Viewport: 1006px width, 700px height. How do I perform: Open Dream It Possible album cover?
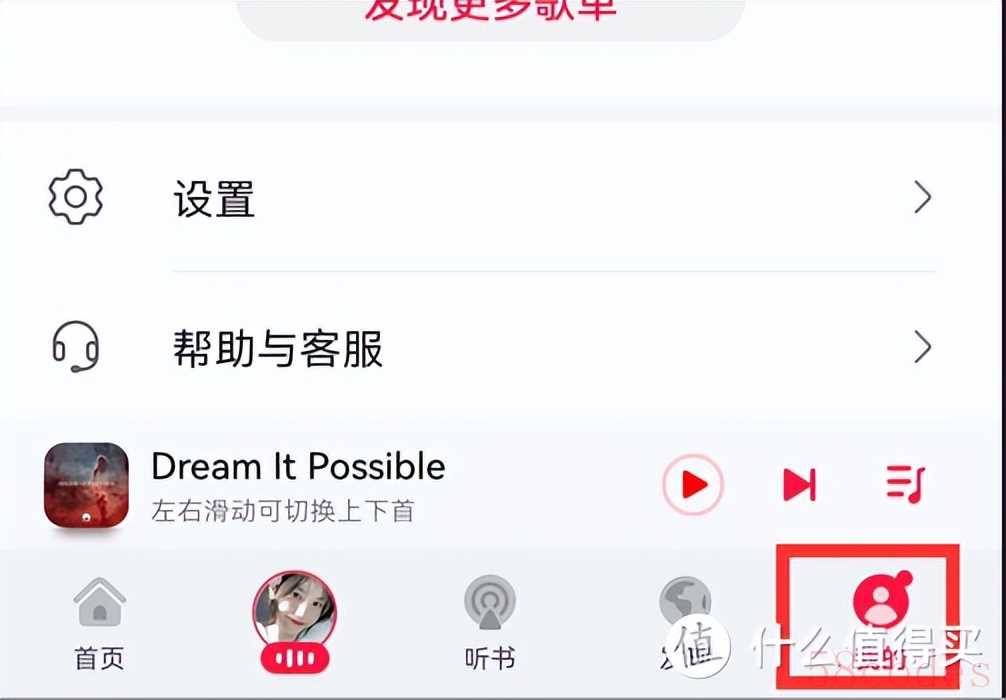[x=86, y=485]
